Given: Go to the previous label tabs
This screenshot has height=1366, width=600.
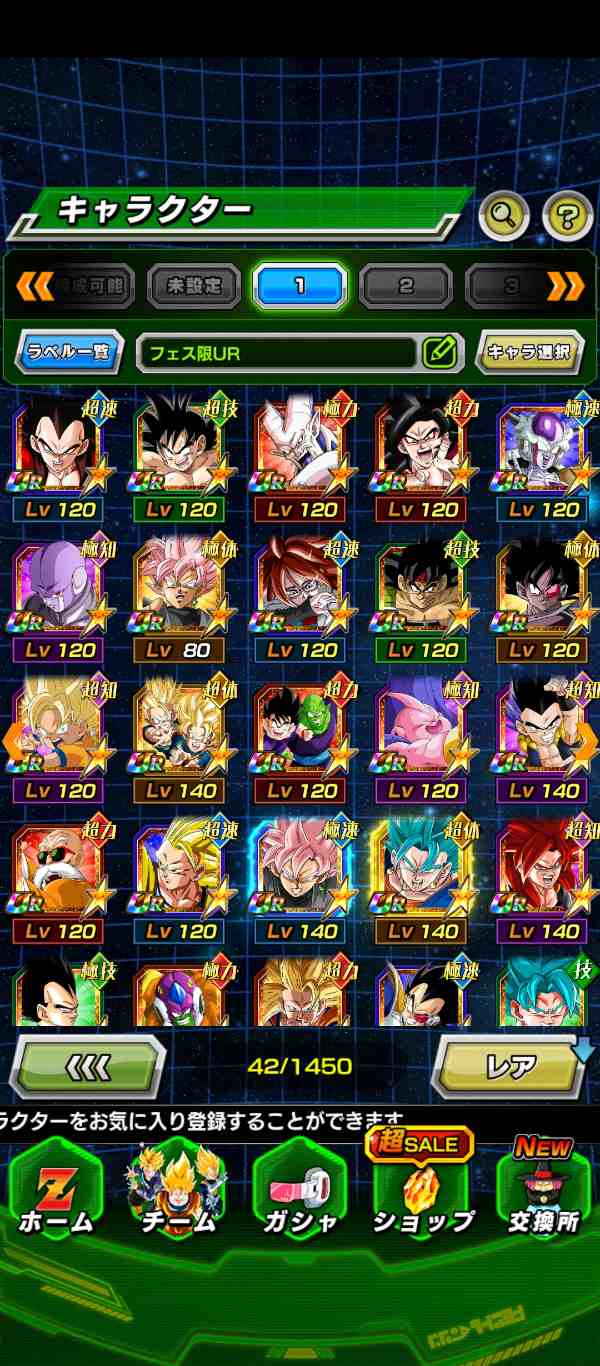Looking at the screenshot, I should coord(33,287).
